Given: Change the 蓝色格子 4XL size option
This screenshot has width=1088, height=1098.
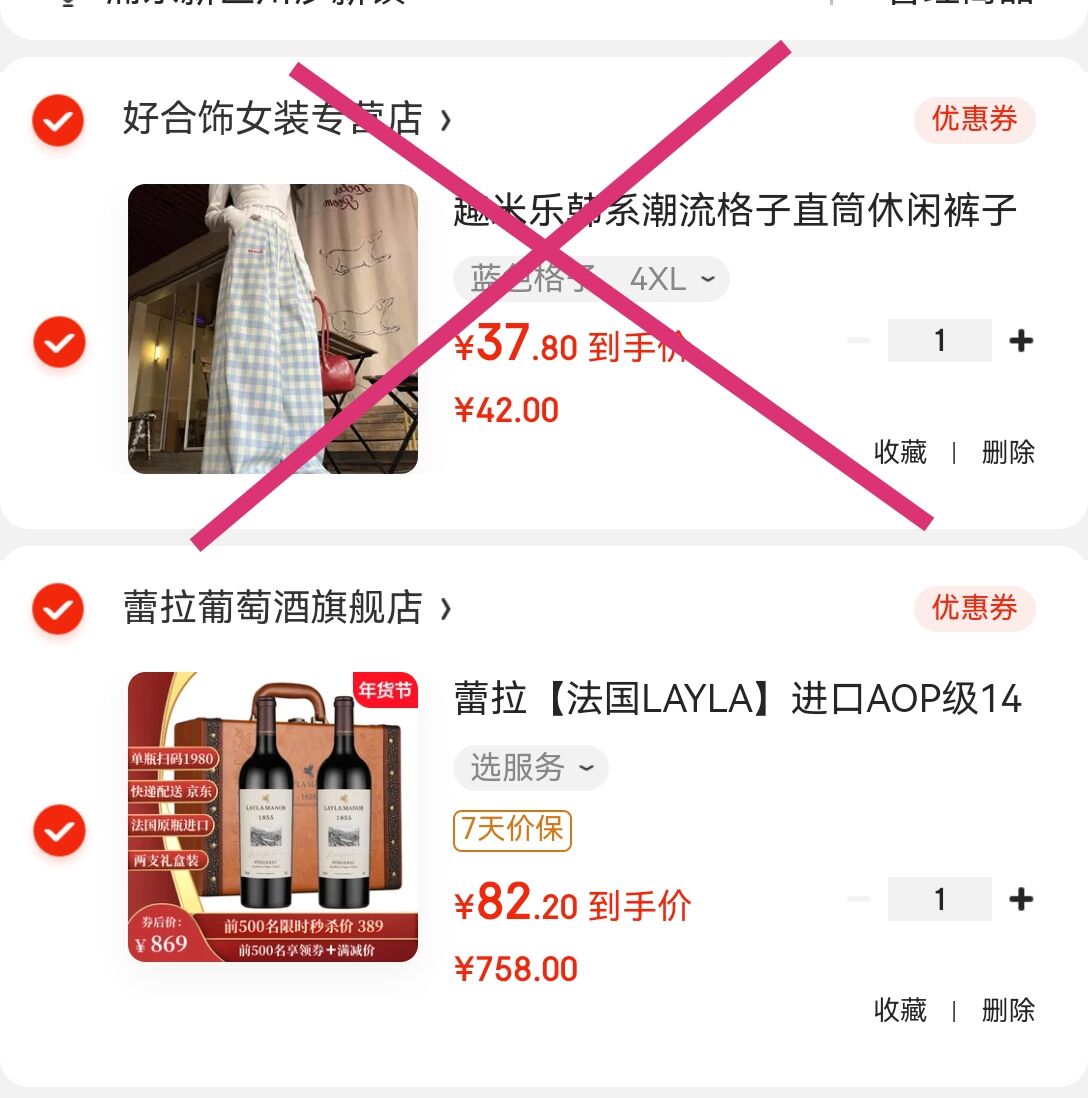Looking at the screenshot, I should (591, 279).
